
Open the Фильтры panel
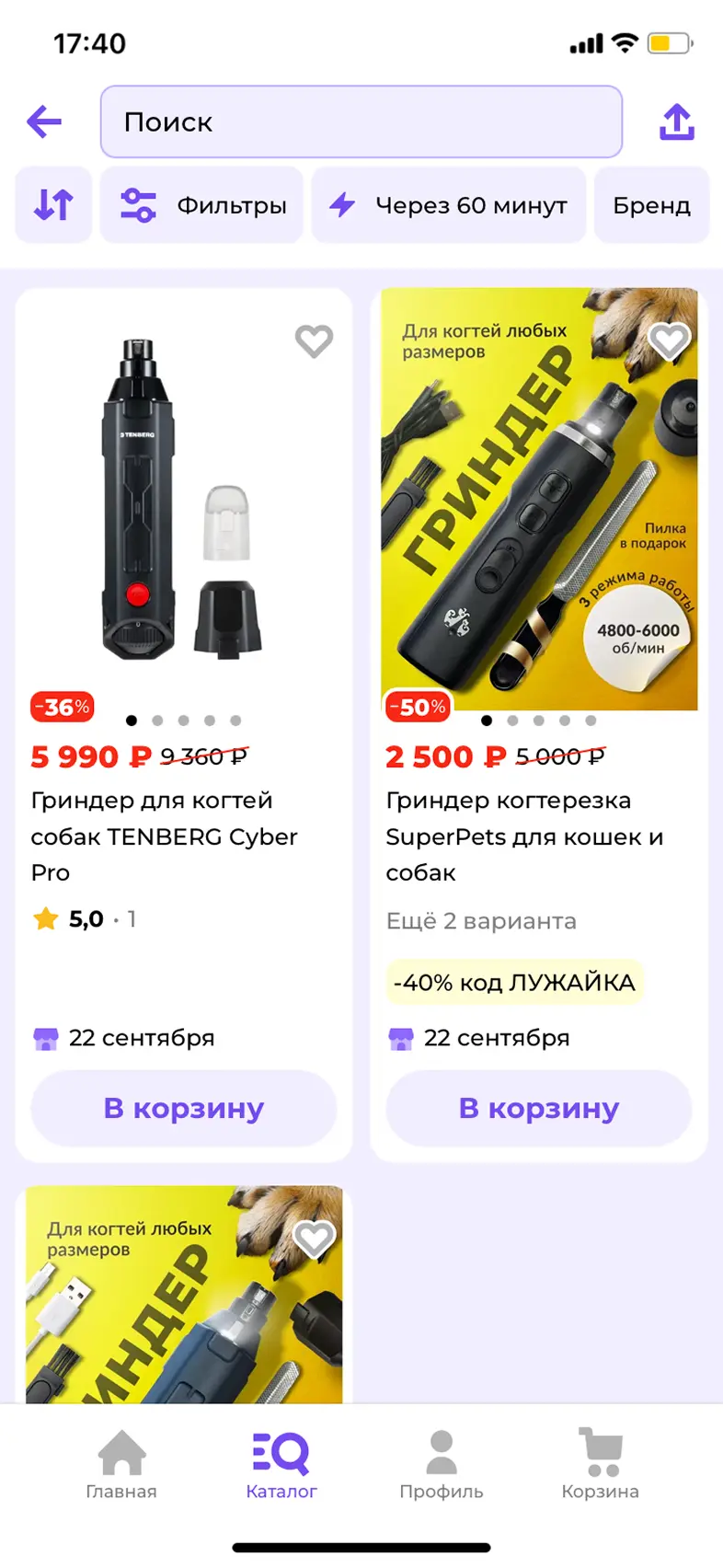pyautogui.click(x=202, y=204)
